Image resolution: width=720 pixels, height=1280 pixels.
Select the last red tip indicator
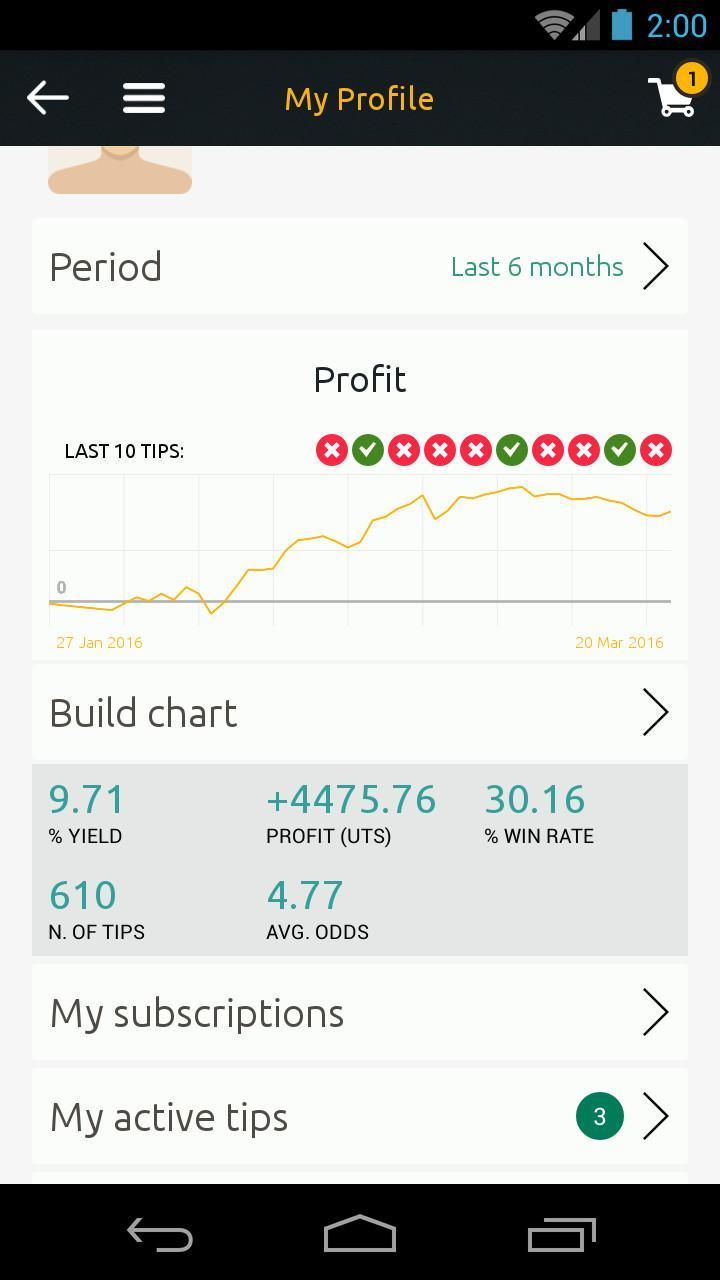[x=655, y=450]
